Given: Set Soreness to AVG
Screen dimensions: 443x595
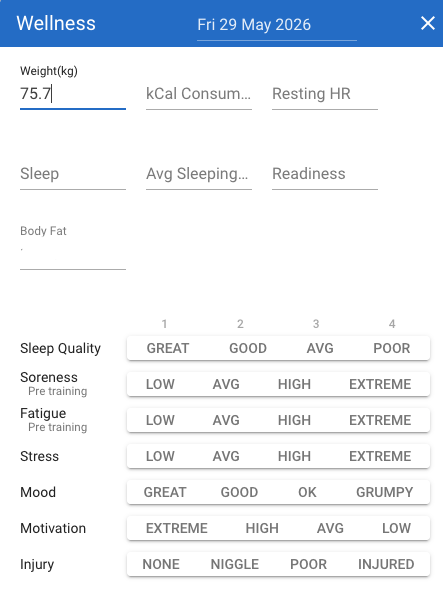Looking at the screenshot, I should click(x=226, y=384).
